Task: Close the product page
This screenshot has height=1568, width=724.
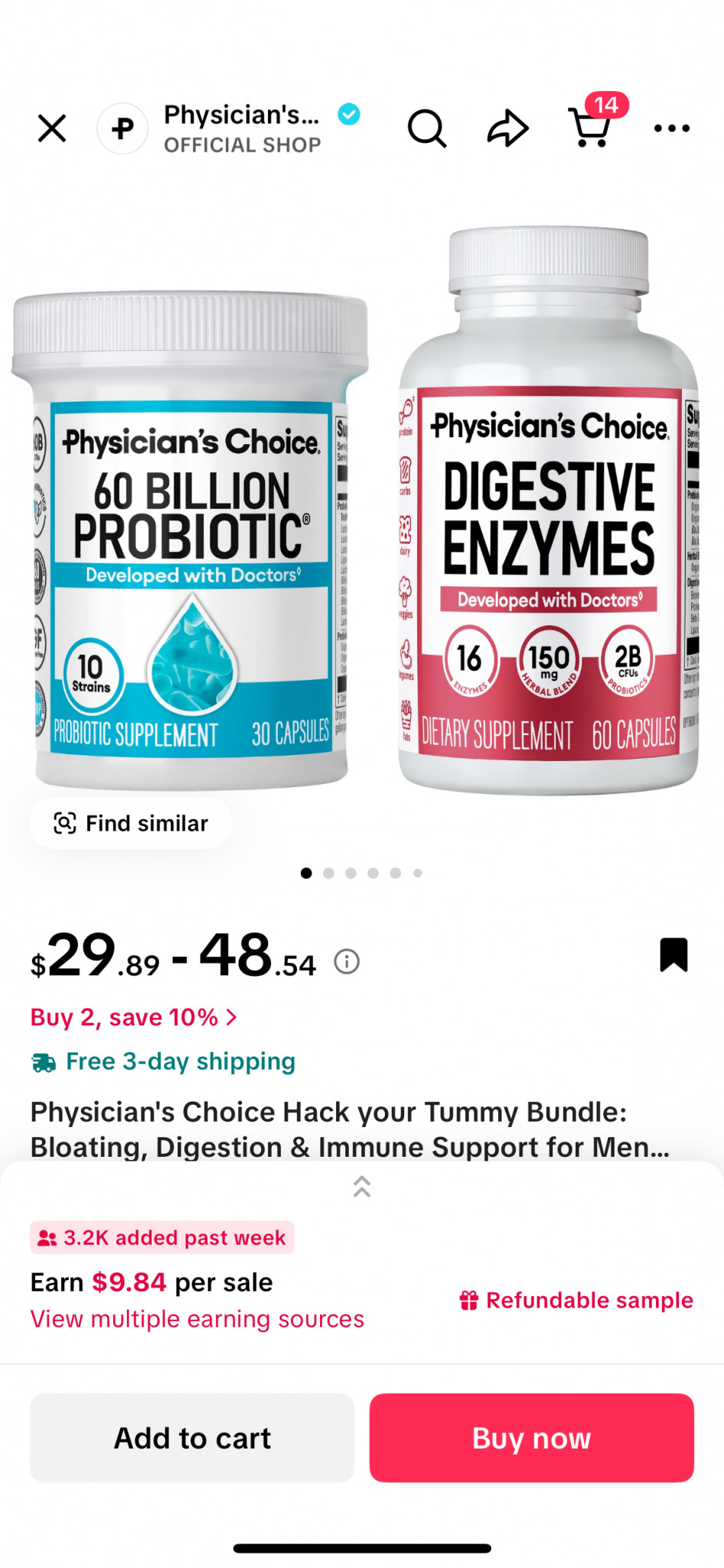Action: [52, 129]
